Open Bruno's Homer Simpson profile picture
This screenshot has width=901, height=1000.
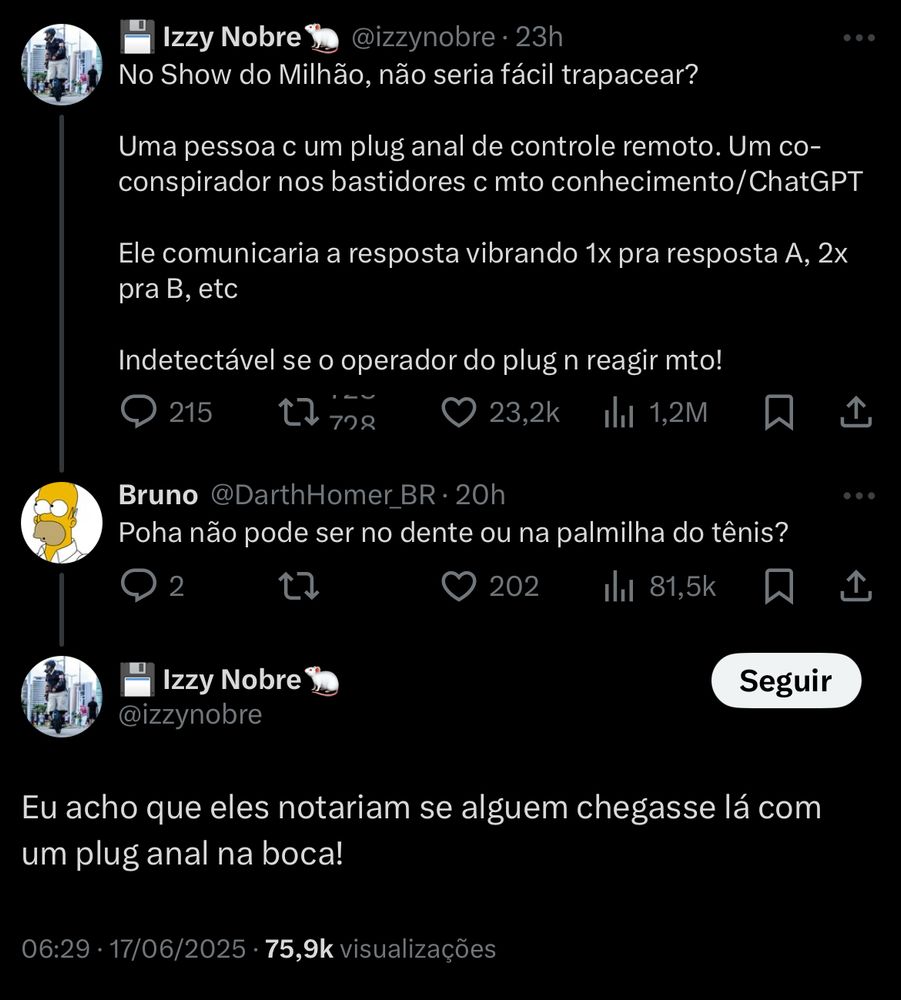[x=62, y=520]
